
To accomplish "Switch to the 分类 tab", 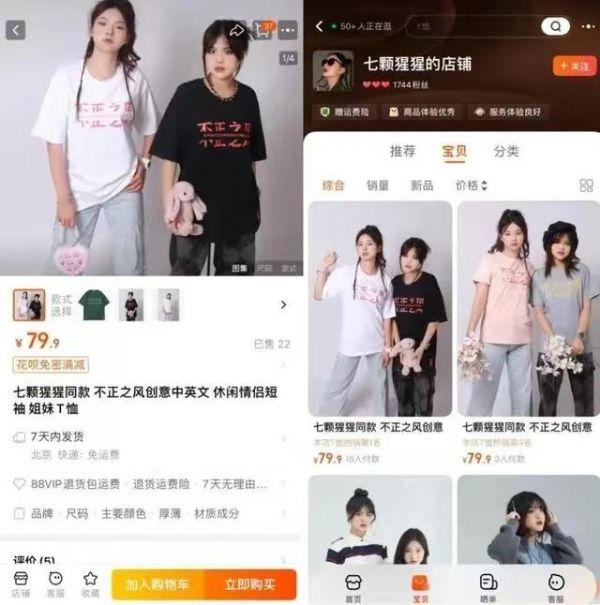I will click(x=506, y=152).
